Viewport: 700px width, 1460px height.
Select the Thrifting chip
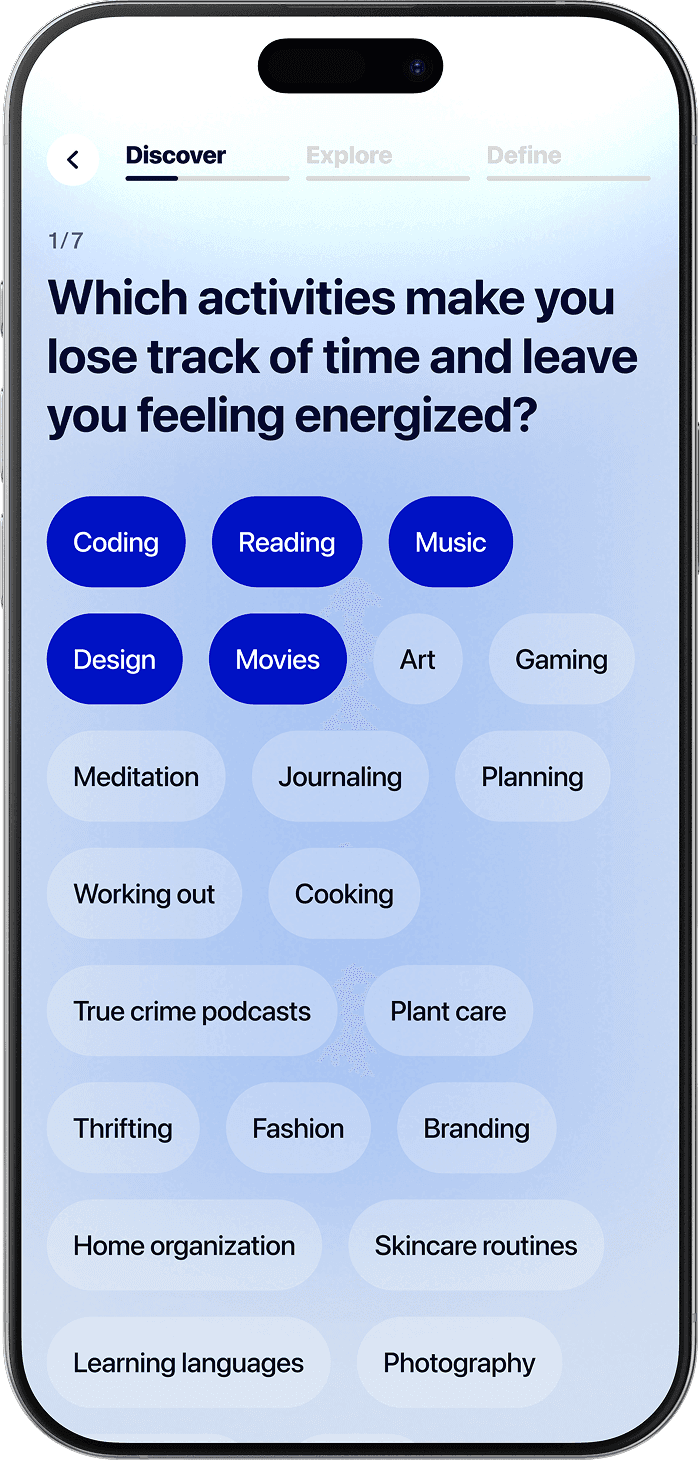click(123, 1127)
